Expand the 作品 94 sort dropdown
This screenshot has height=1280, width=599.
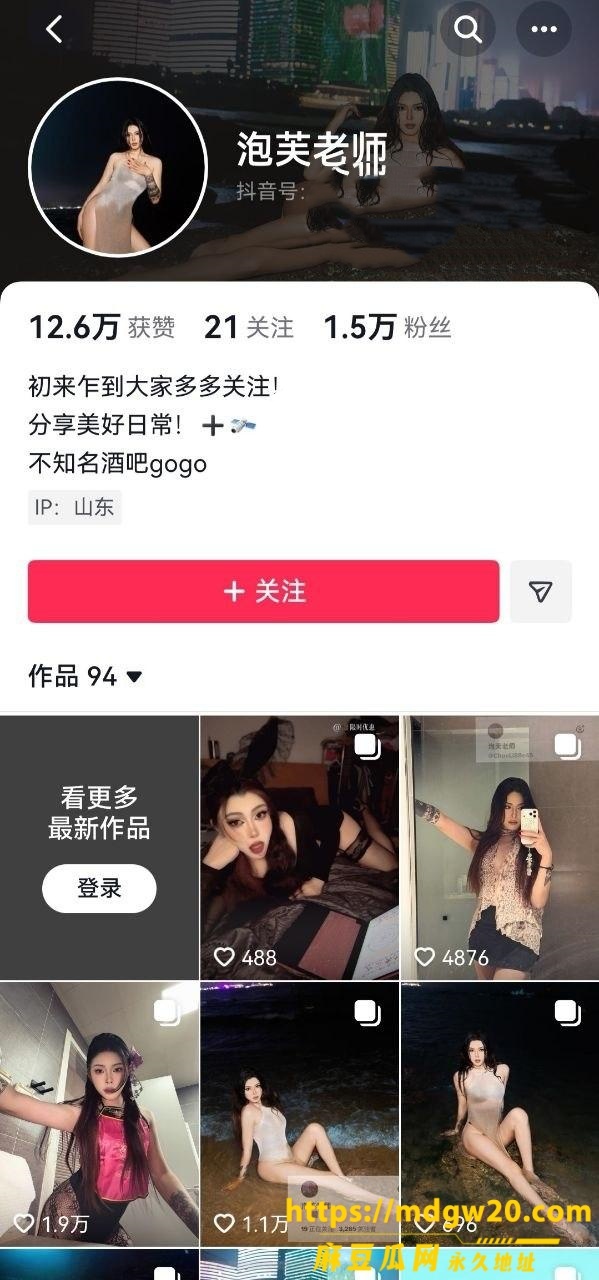(86, 677)
